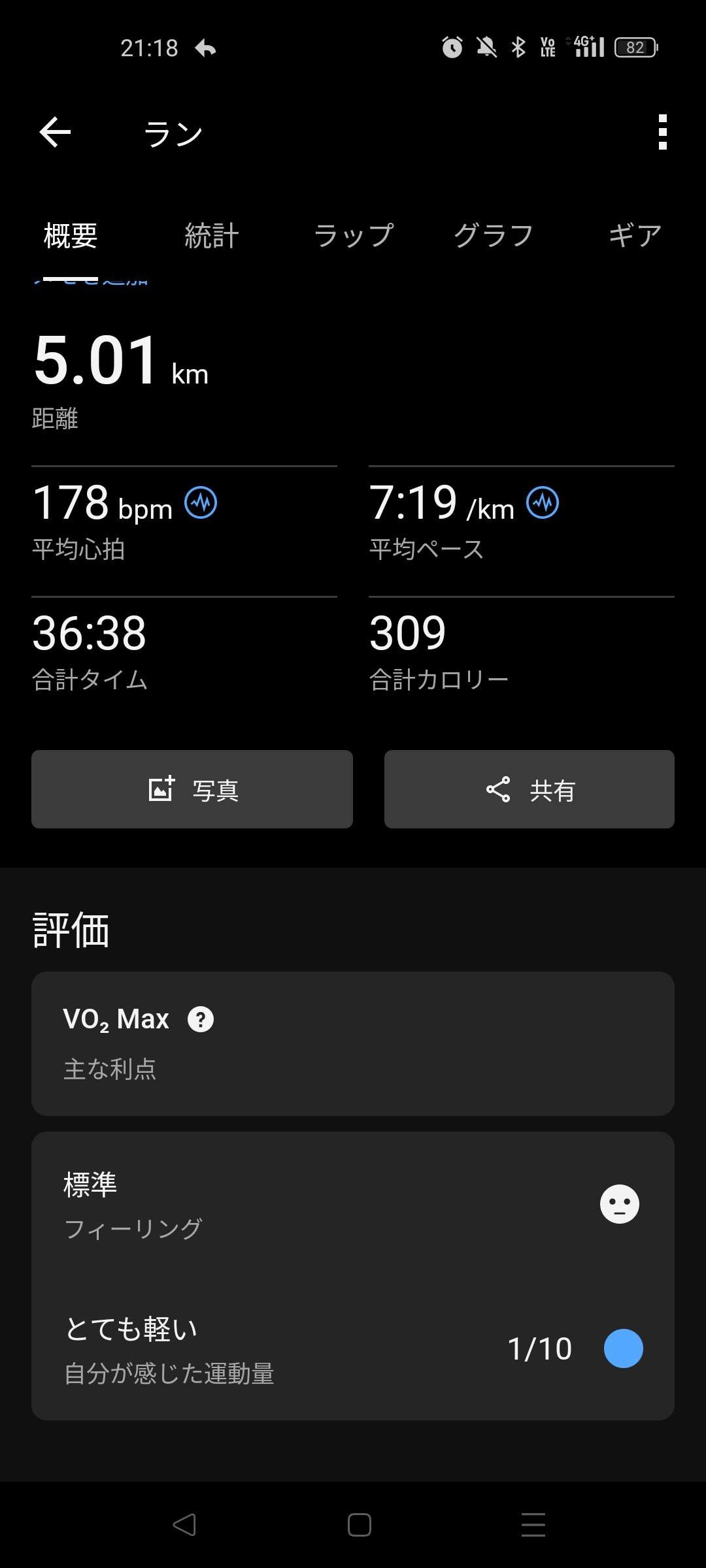Image resolution: width=706 pixels, height=1568 pixels.
Task: Go back from the ラン activity screen
Action: tap(55, 133)
